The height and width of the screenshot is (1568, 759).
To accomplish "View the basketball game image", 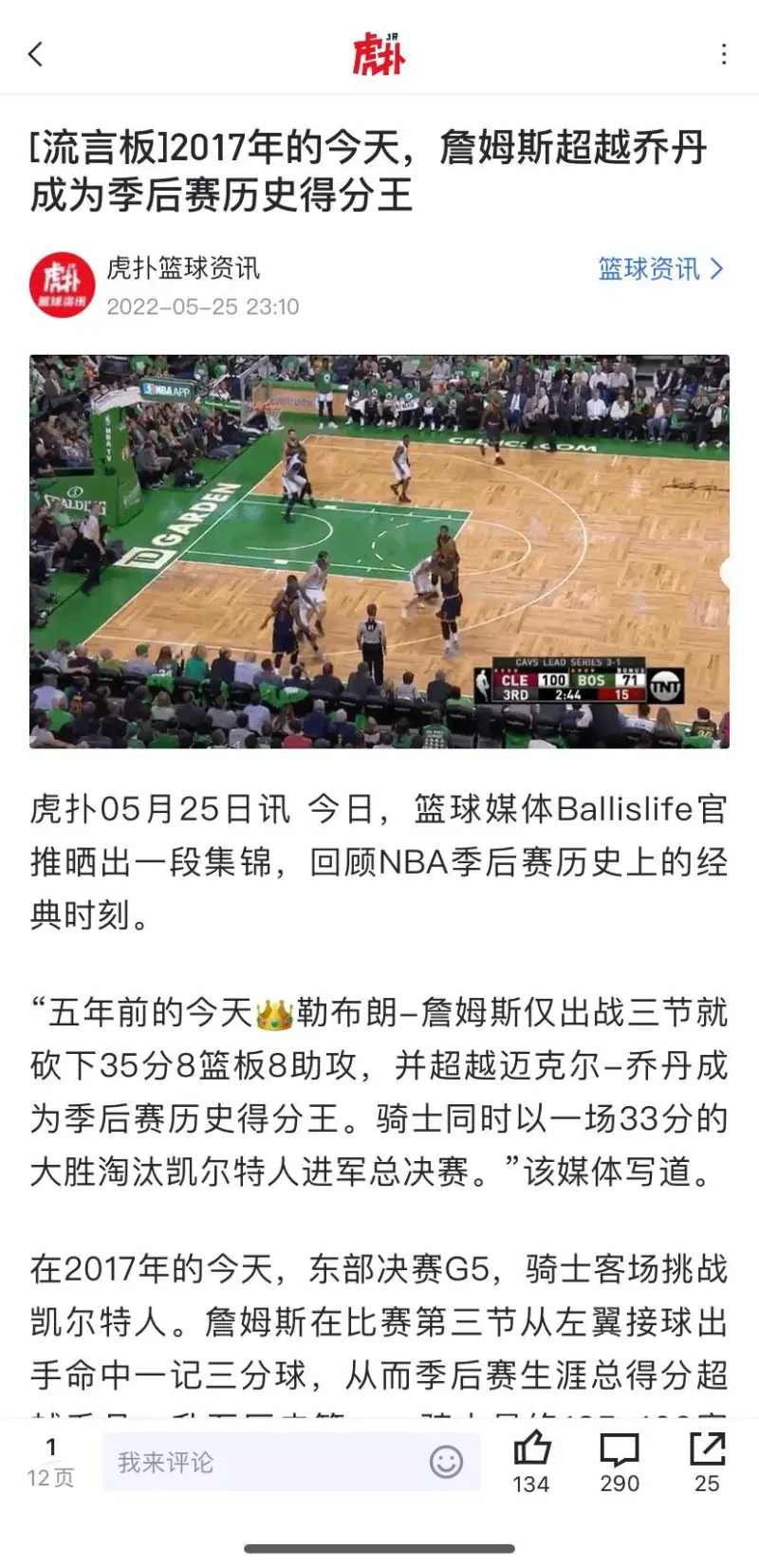I will [379, 551].
